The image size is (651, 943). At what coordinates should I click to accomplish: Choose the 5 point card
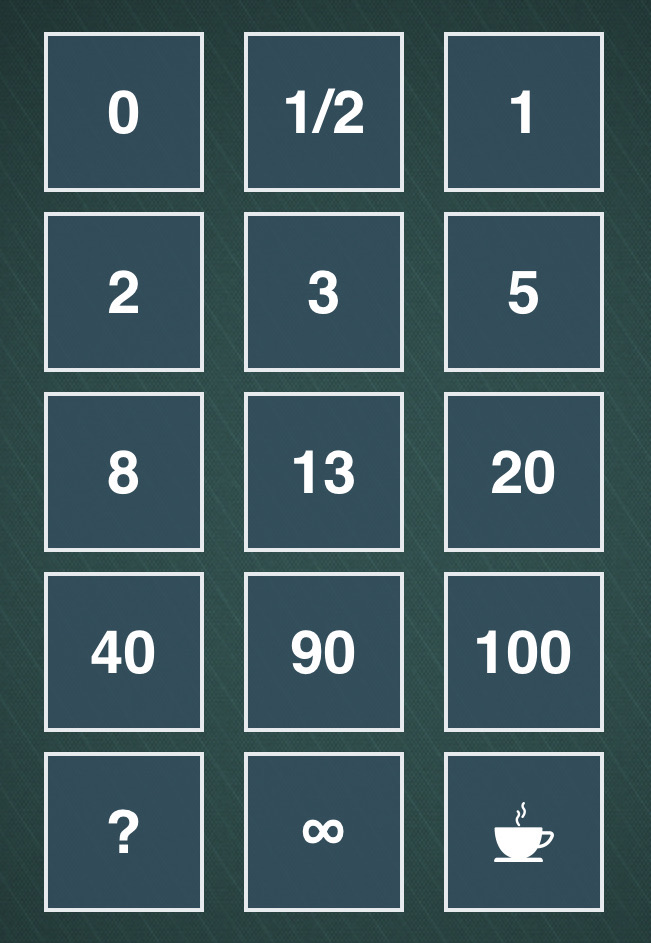click(x=524, y=292)
